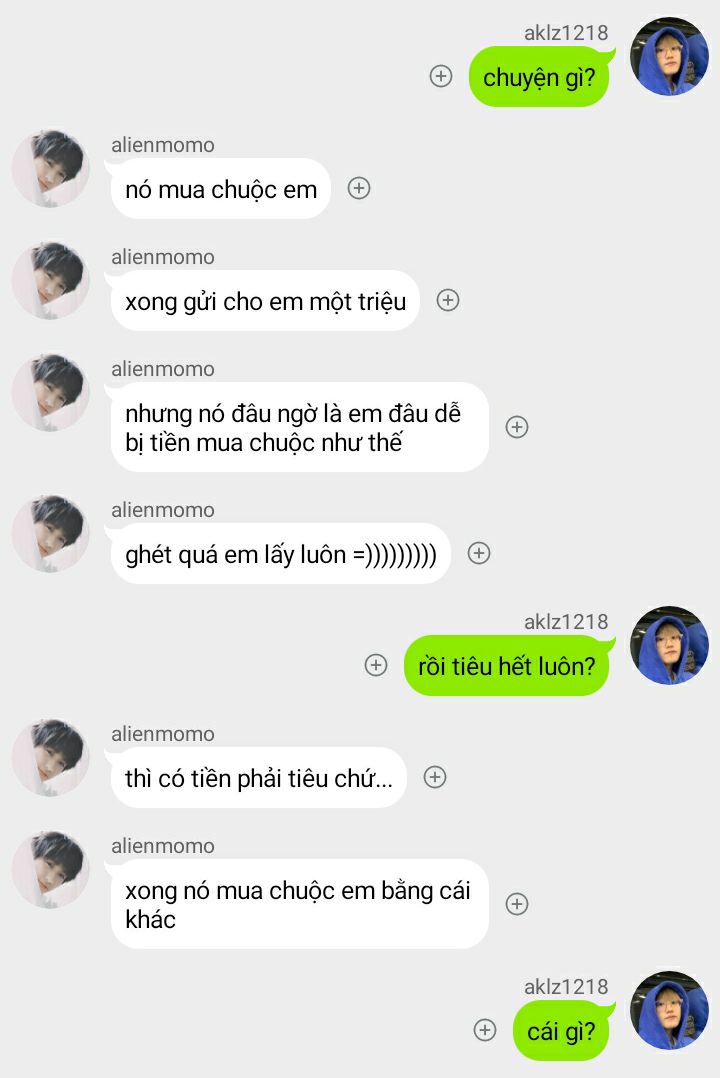Open aklz1218's avatar beside "chuyện gì?"
This screenshot has height=1078, width=720.
[669, 57]
